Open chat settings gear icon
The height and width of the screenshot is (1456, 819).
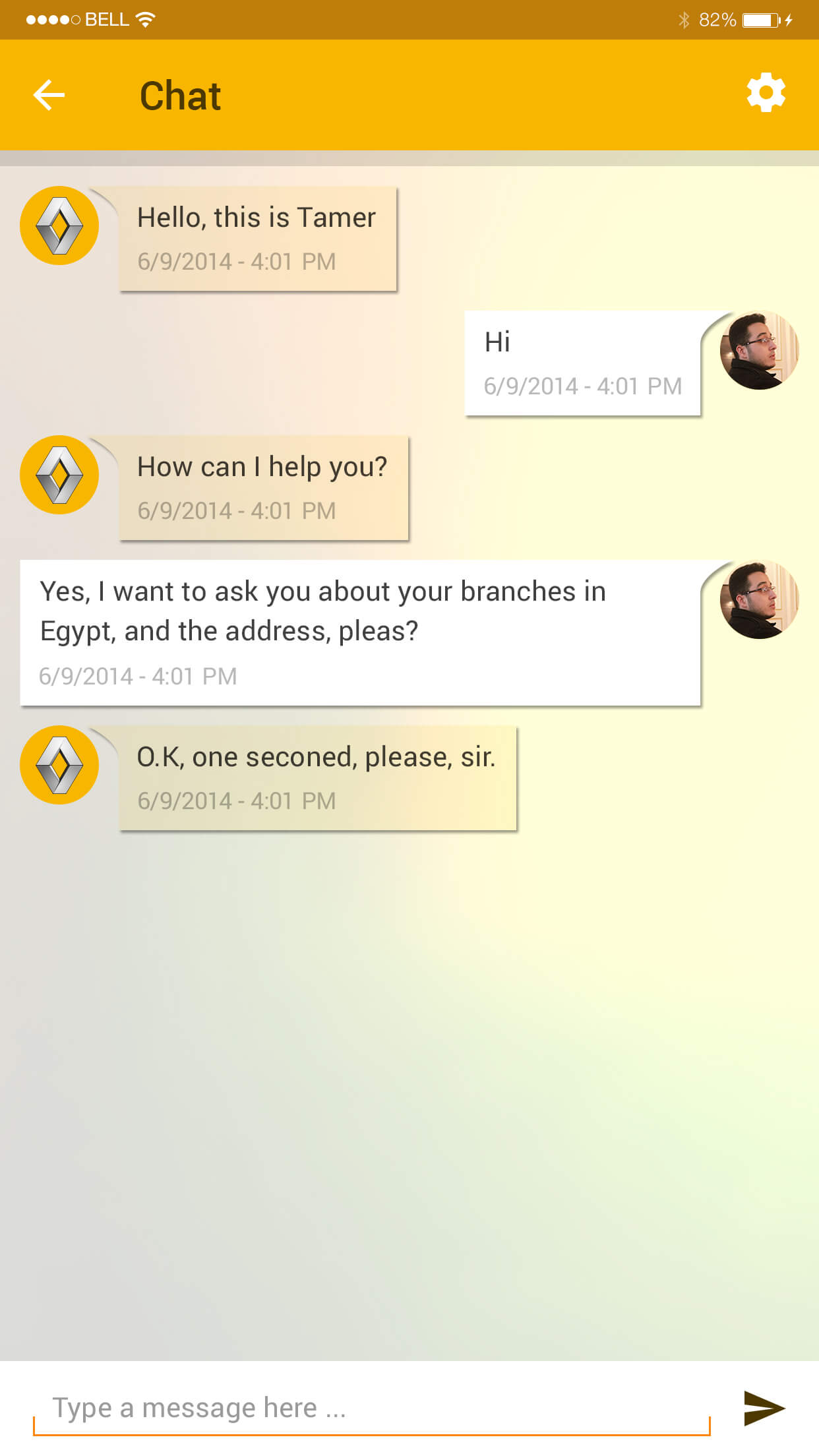[x=766, y=93]
